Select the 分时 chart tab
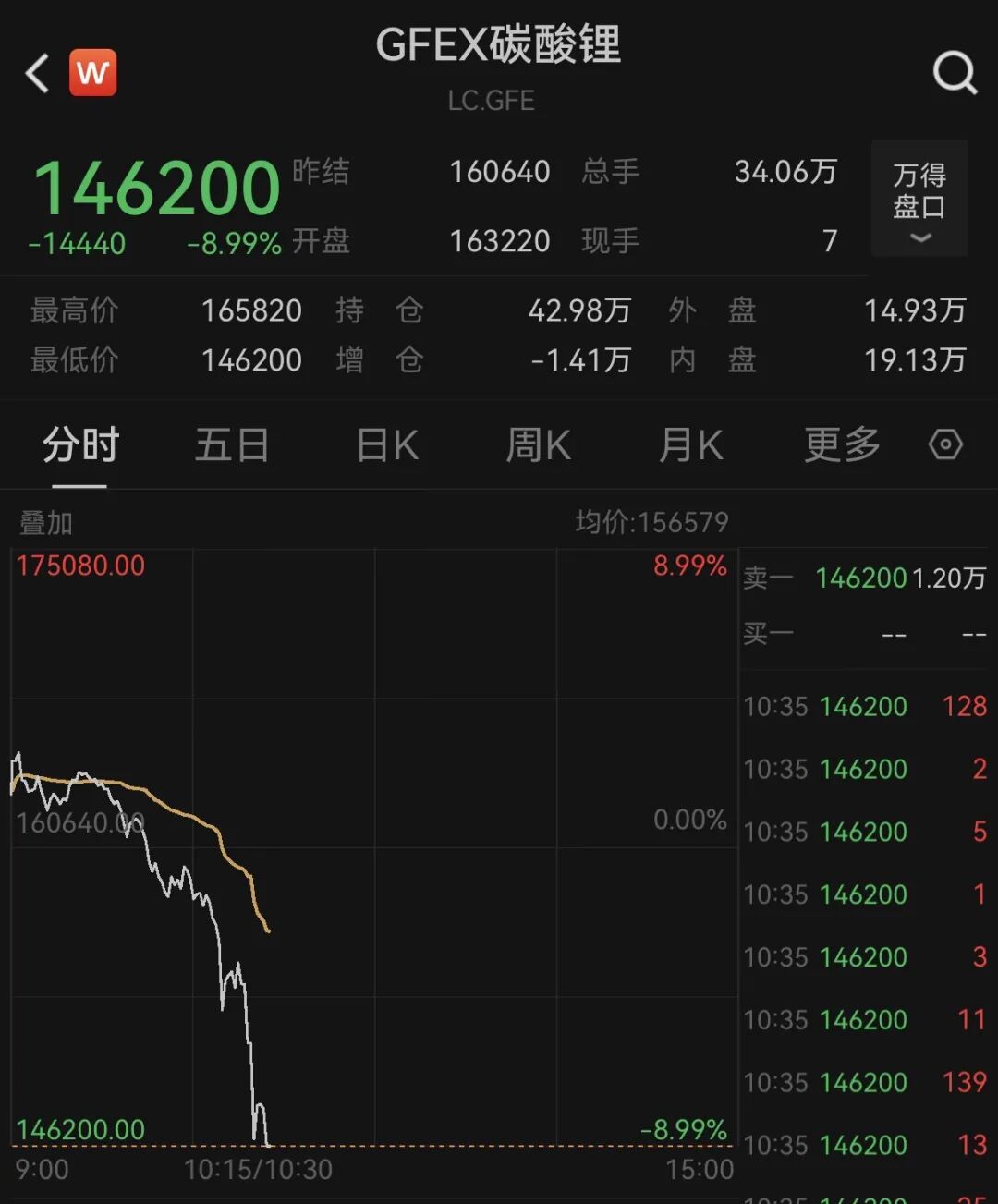 pos(80,445)
